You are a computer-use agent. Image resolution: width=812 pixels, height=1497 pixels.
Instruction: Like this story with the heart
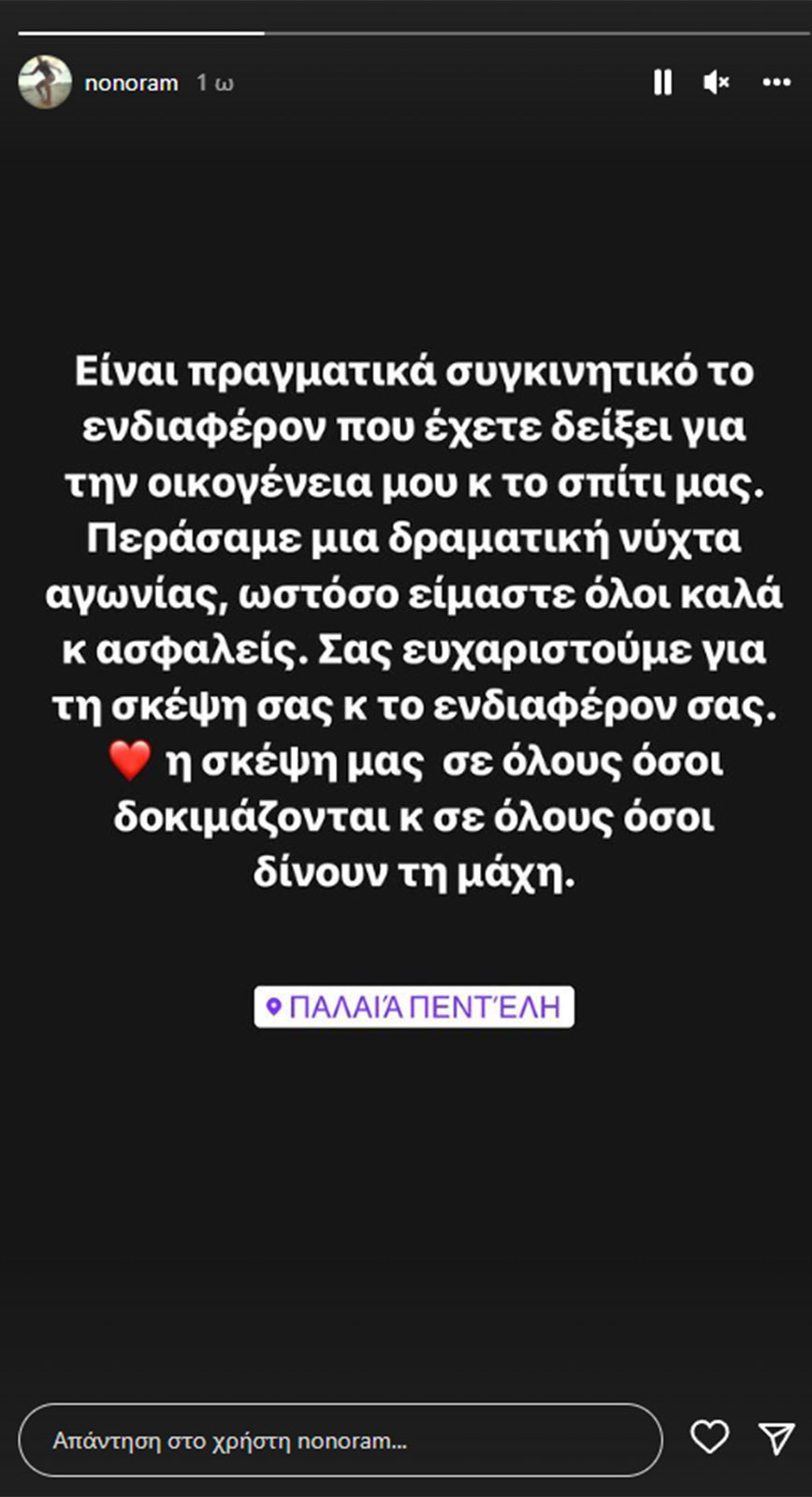[709, 1437]
